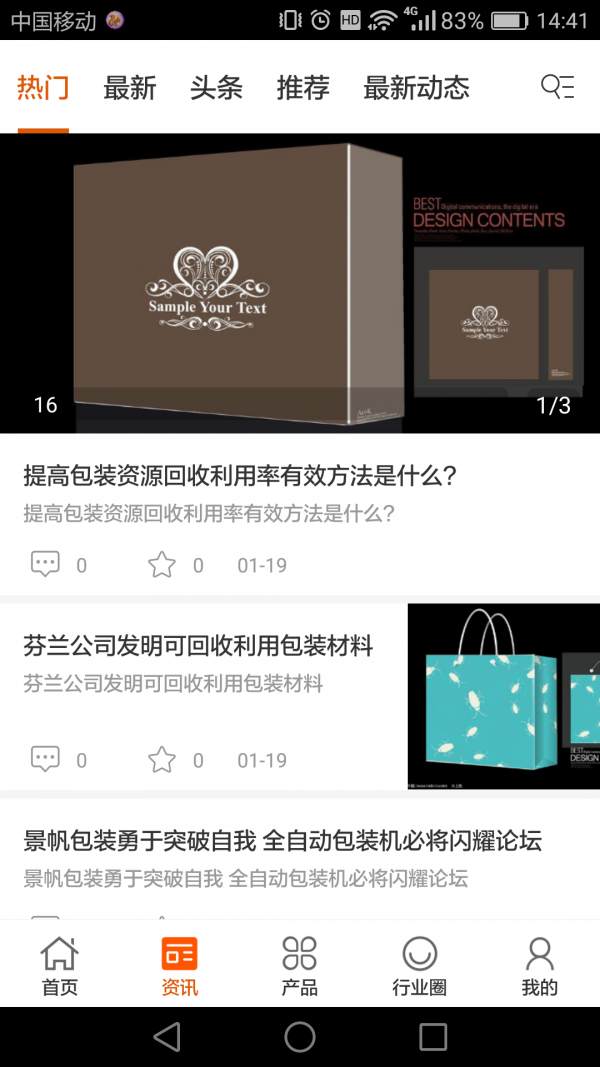600x1067 pixels.
Task: Star the 芬兰公司发明可回收利用包装材料 article
Action: point(162,760)
